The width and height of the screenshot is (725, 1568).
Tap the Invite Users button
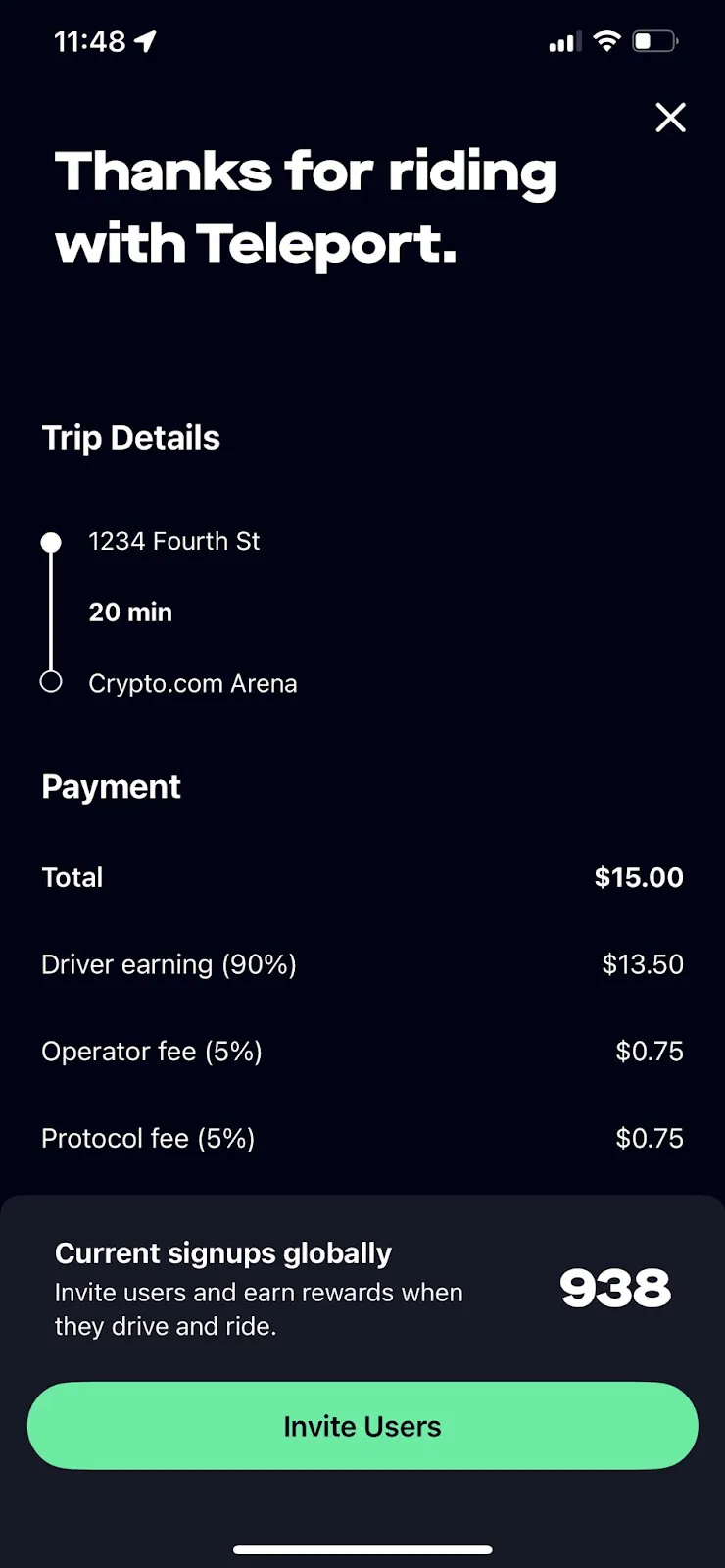[x=362, y=1426]
